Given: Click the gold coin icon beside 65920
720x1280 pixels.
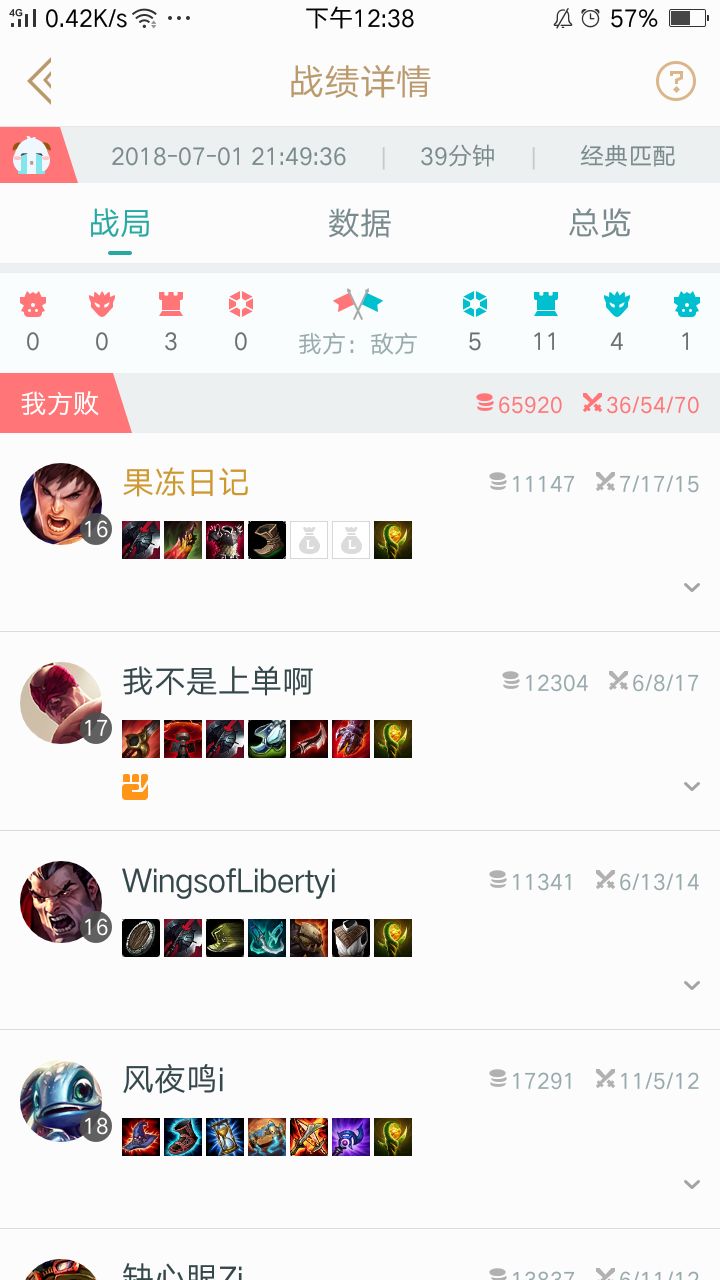Looking at the screenshot, I should click(484, 403).
